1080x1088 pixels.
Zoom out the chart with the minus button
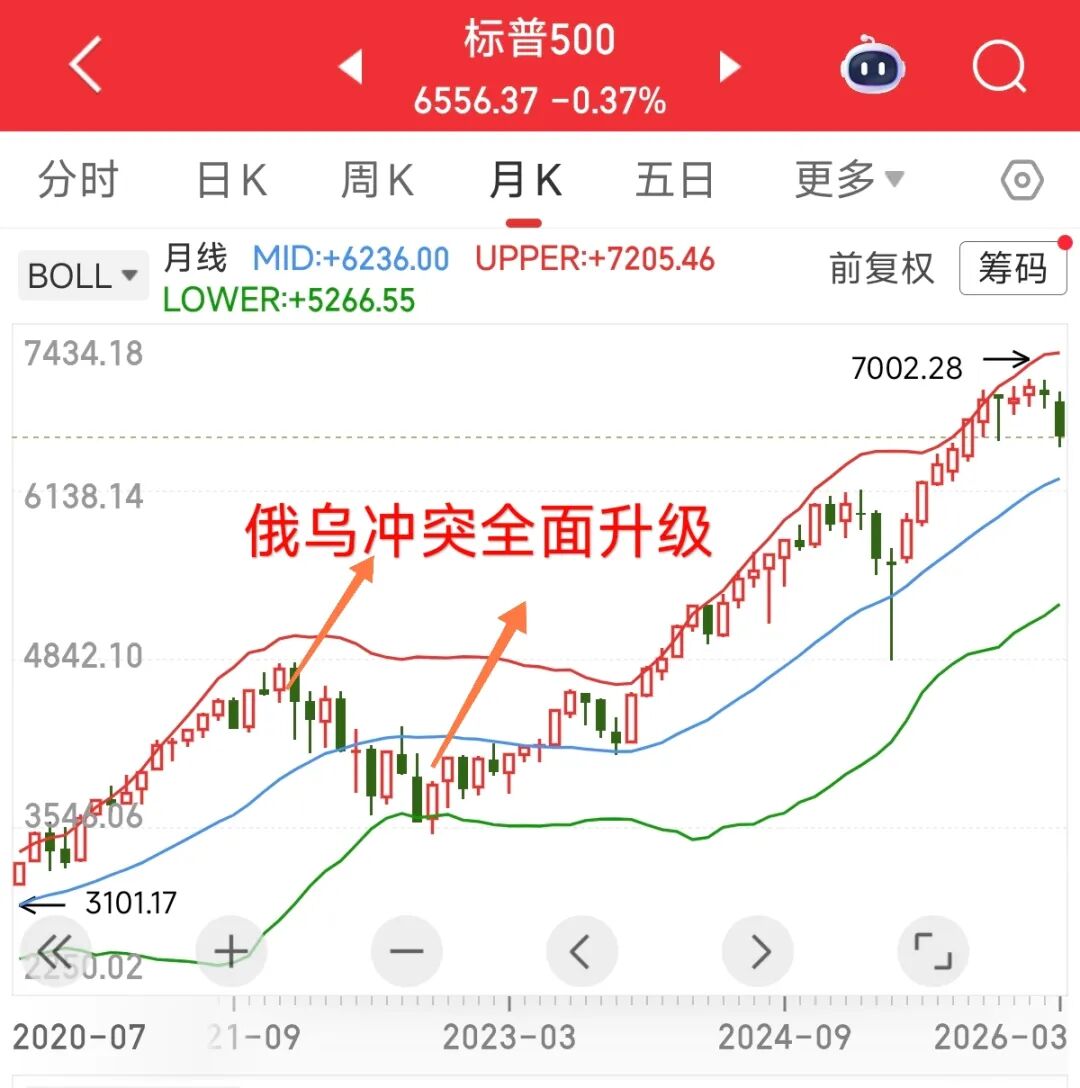click(x=407, y=951)
